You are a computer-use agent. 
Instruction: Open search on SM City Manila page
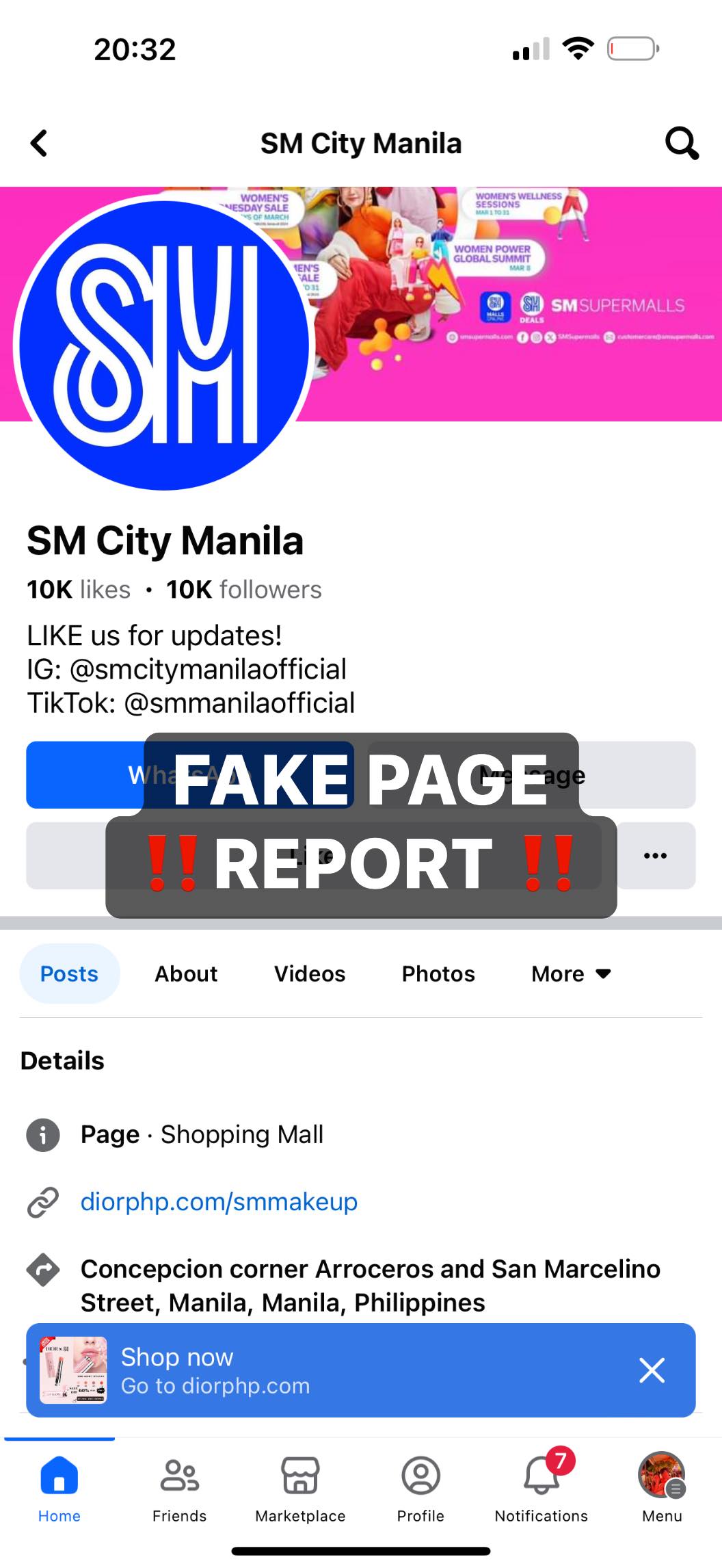(682, 144)
